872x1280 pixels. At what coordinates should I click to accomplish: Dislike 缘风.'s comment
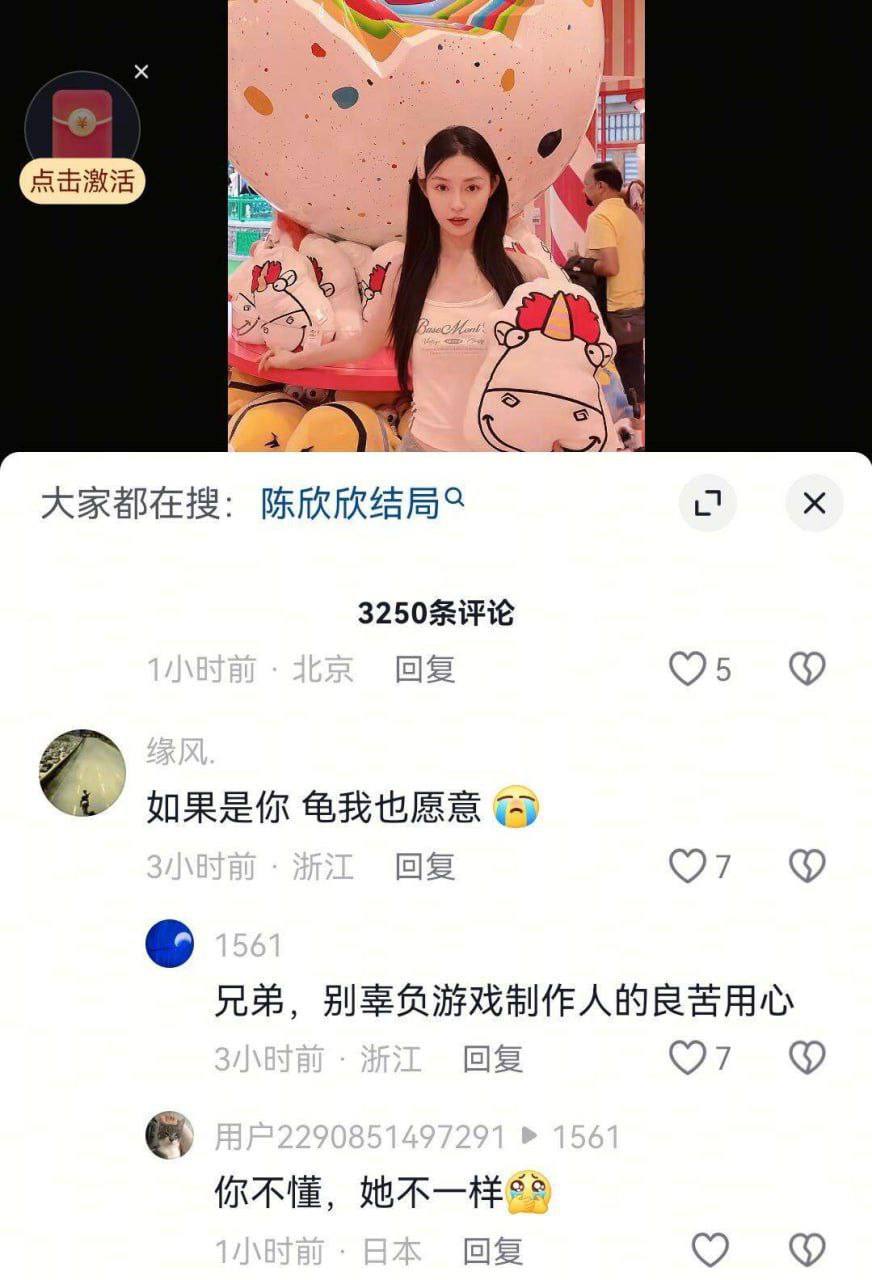pos(807,865)
